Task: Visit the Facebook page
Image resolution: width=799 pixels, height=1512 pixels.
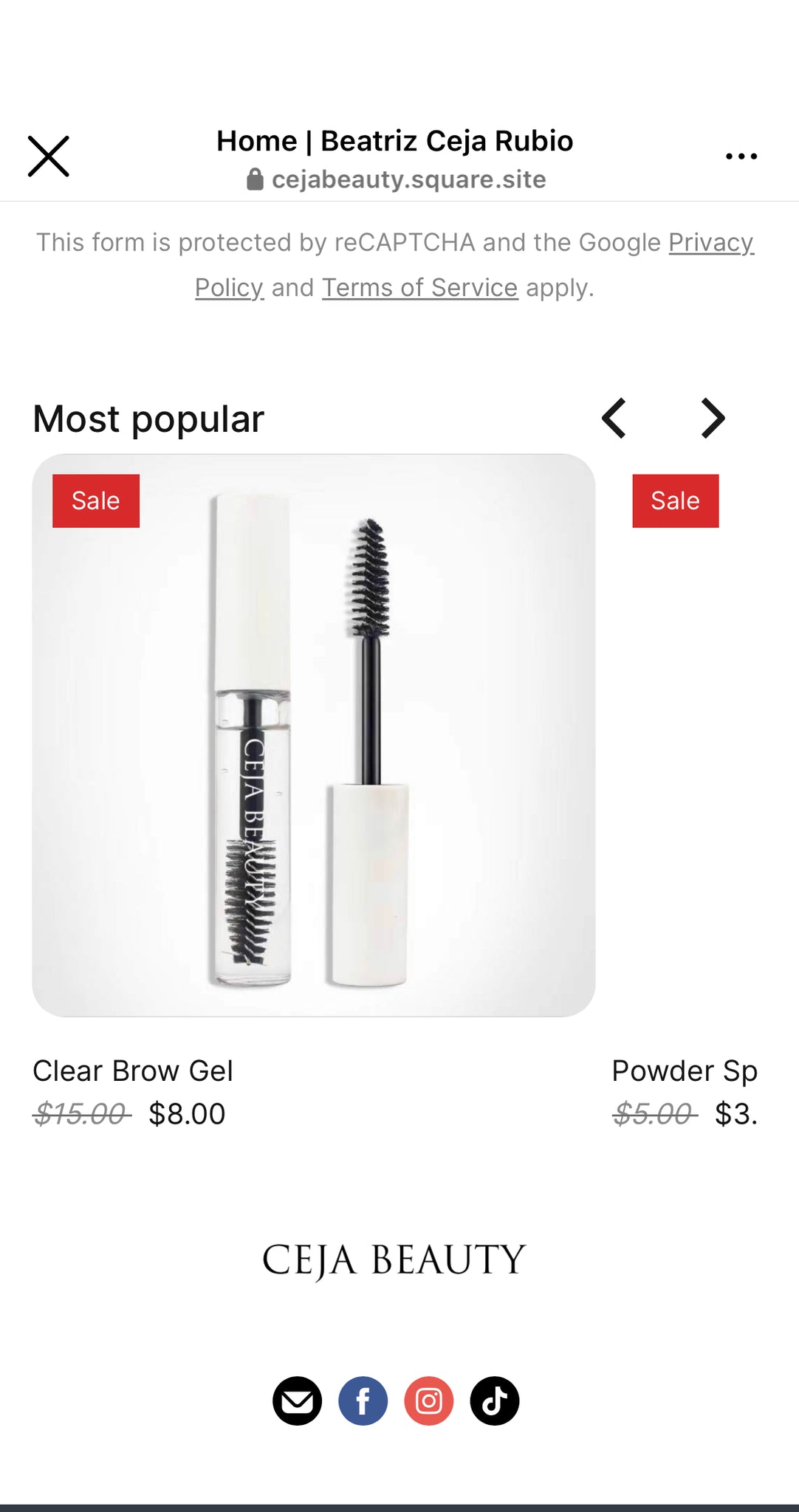Action: 363,1401
